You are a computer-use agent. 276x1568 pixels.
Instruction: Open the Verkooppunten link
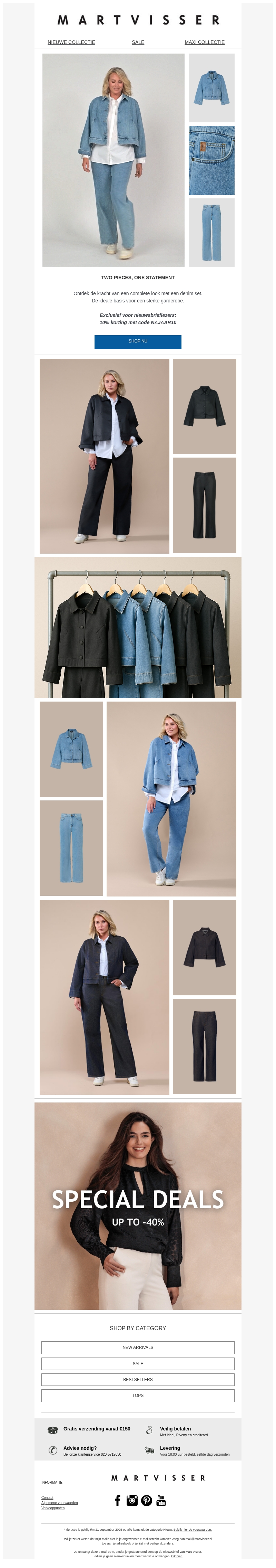53,1508
